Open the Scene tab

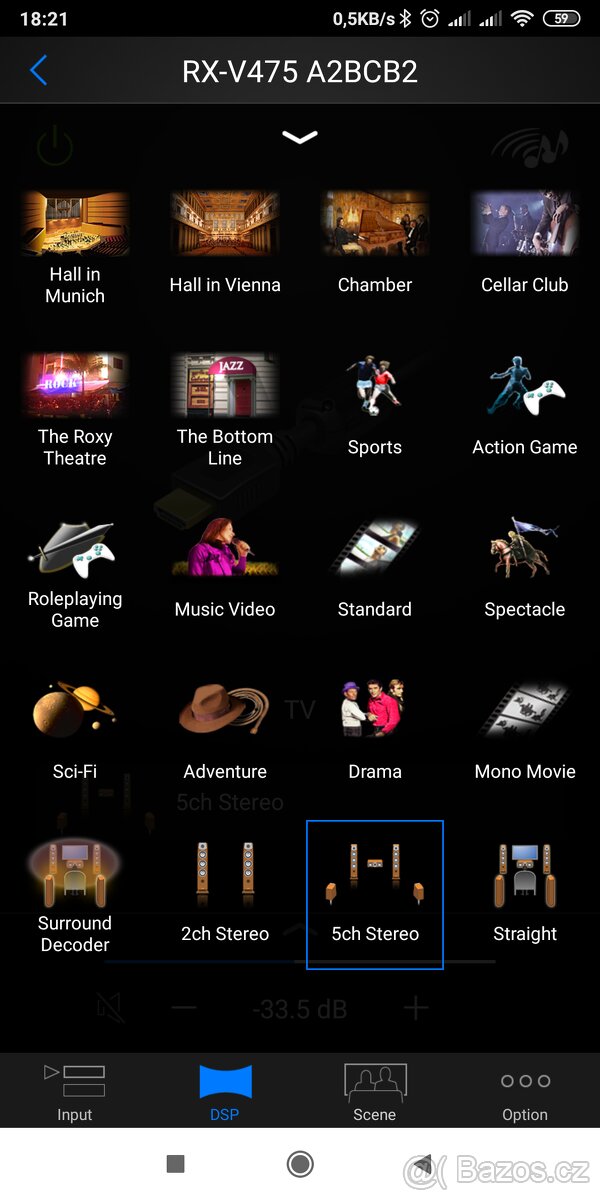click(x=375, y=1091)
